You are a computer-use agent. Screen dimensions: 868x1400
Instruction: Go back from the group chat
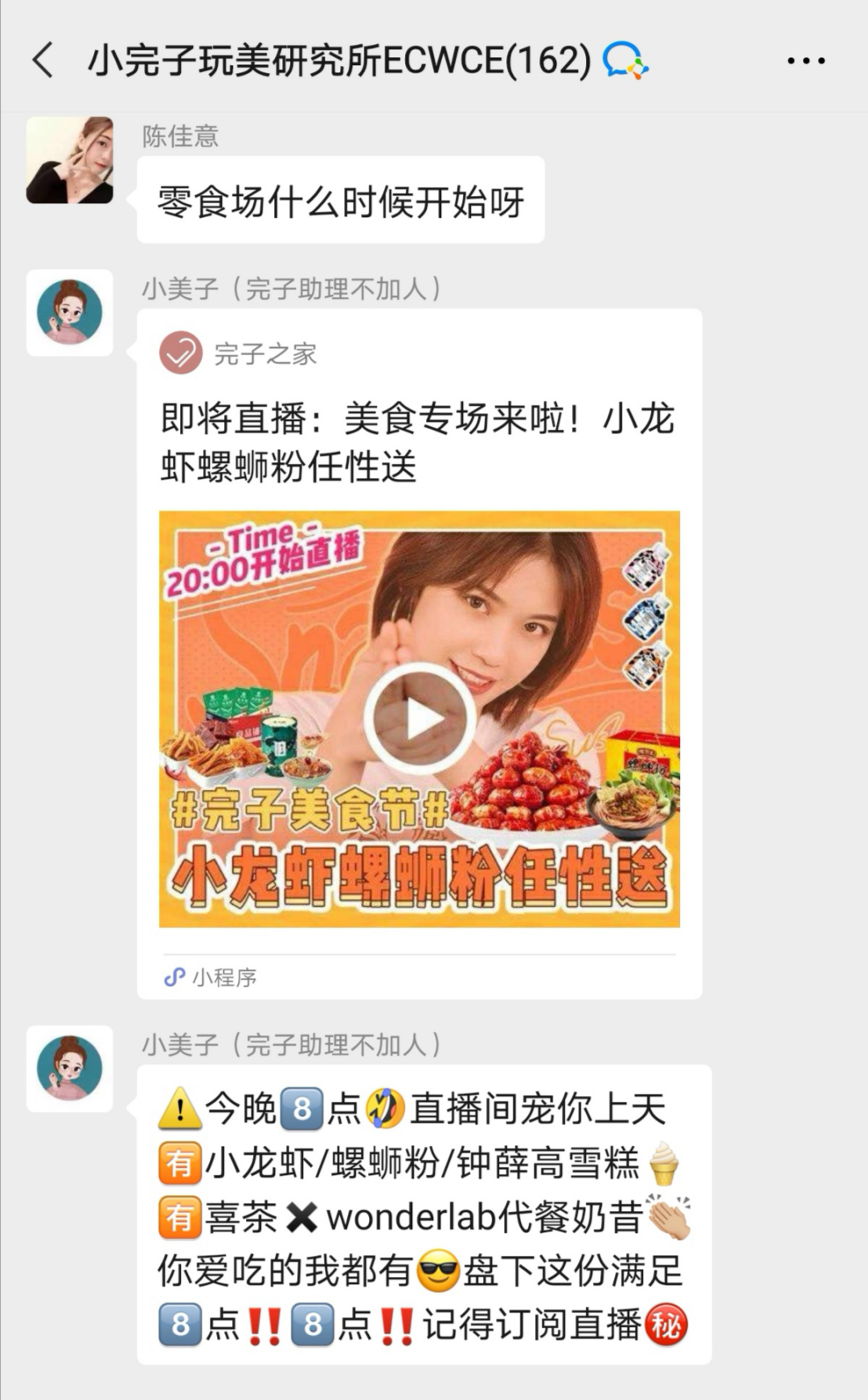coord(43,60)
